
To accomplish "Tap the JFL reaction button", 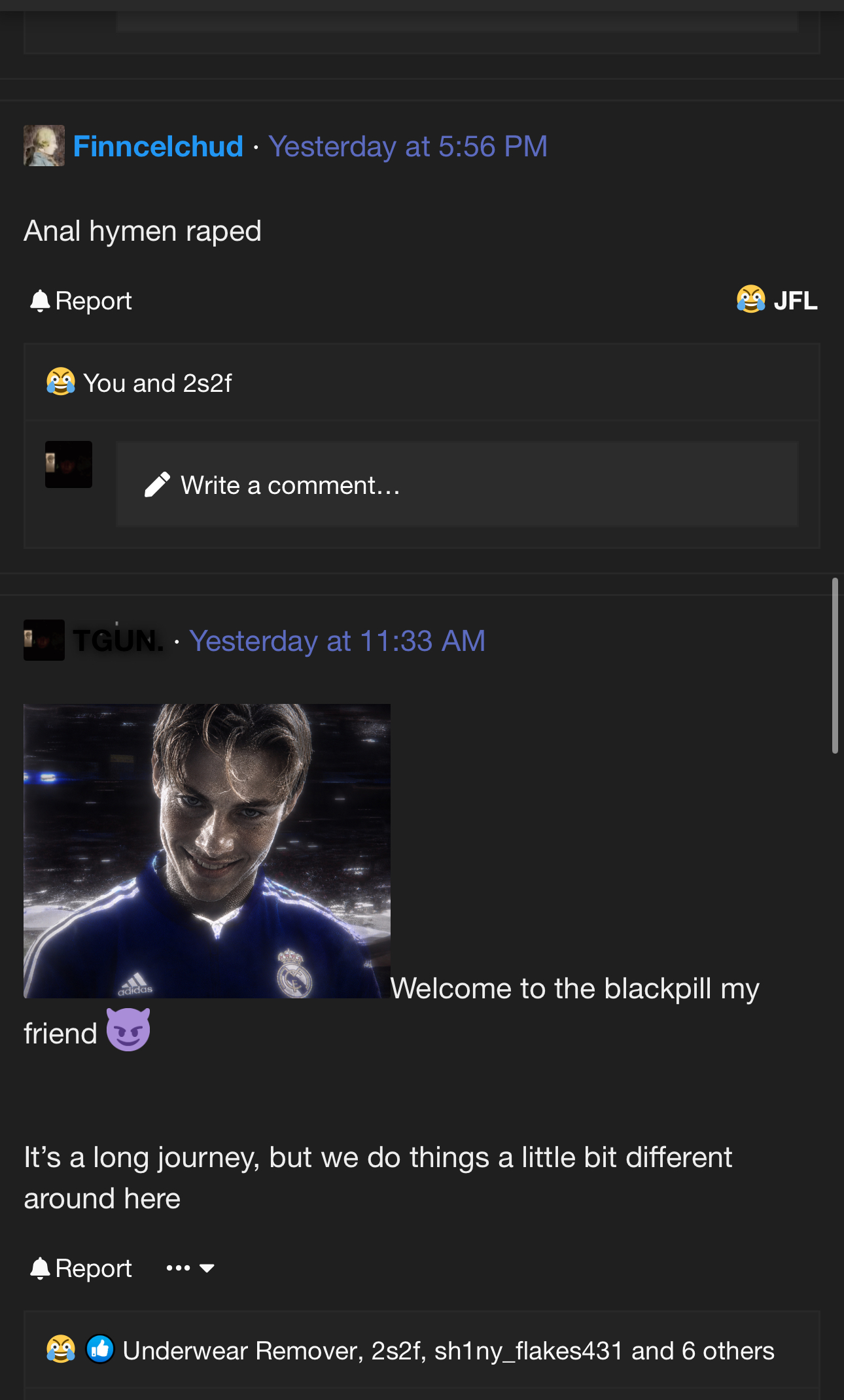I will (x=777, y=300).
